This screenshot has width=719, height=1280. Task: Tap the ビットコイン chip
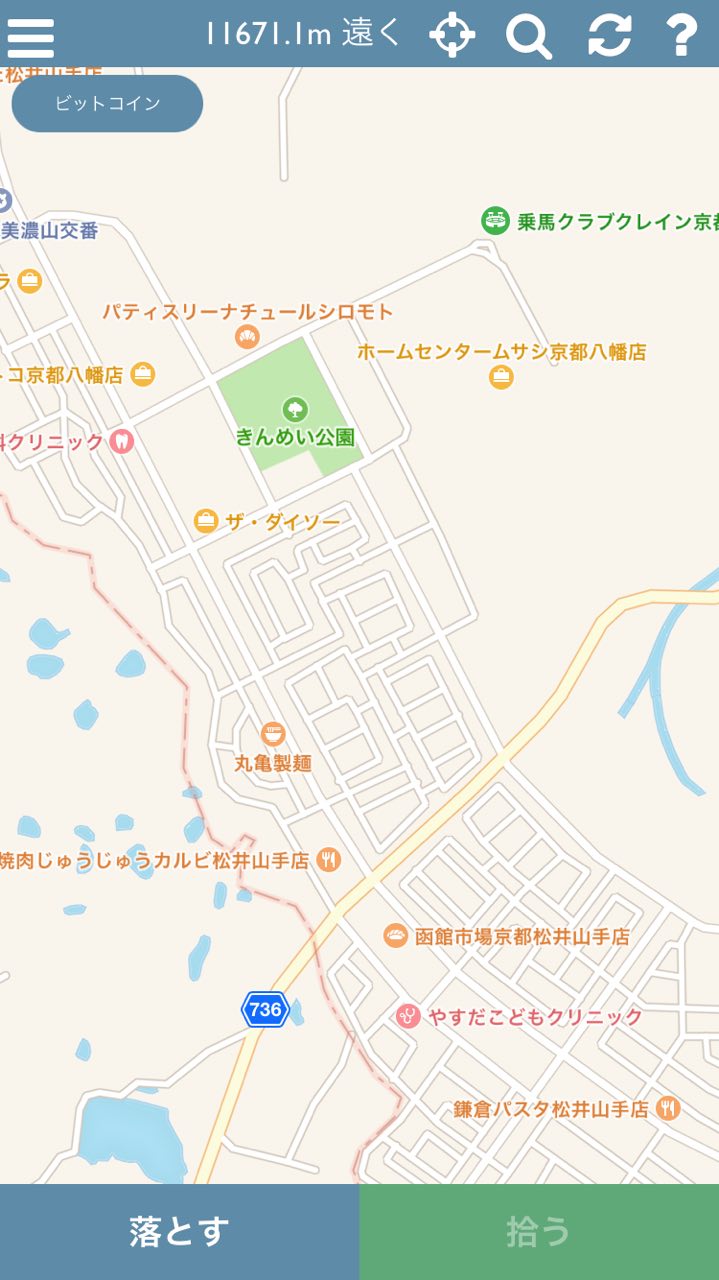(x=107, y=103)
